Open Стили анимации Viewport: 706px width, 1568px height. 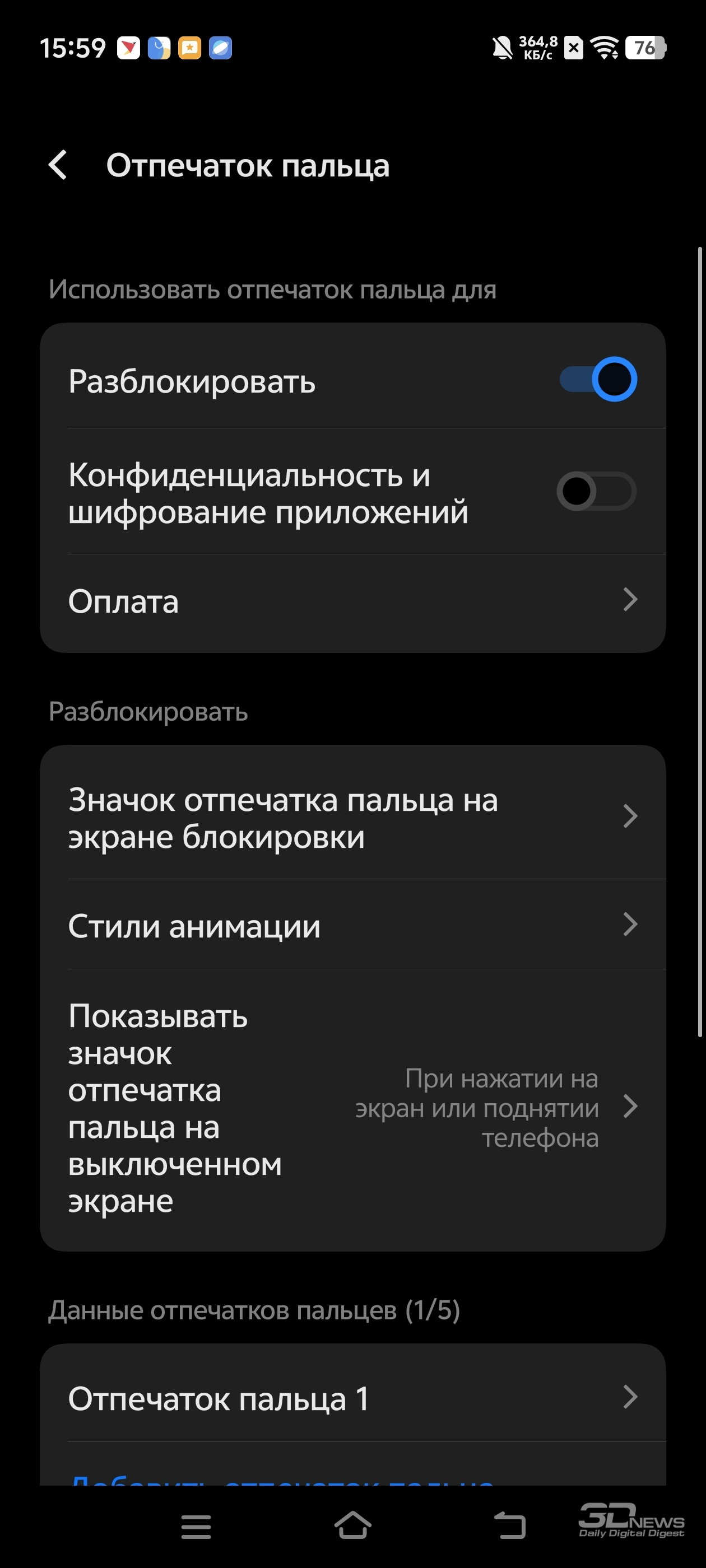[x=352, y=925]
